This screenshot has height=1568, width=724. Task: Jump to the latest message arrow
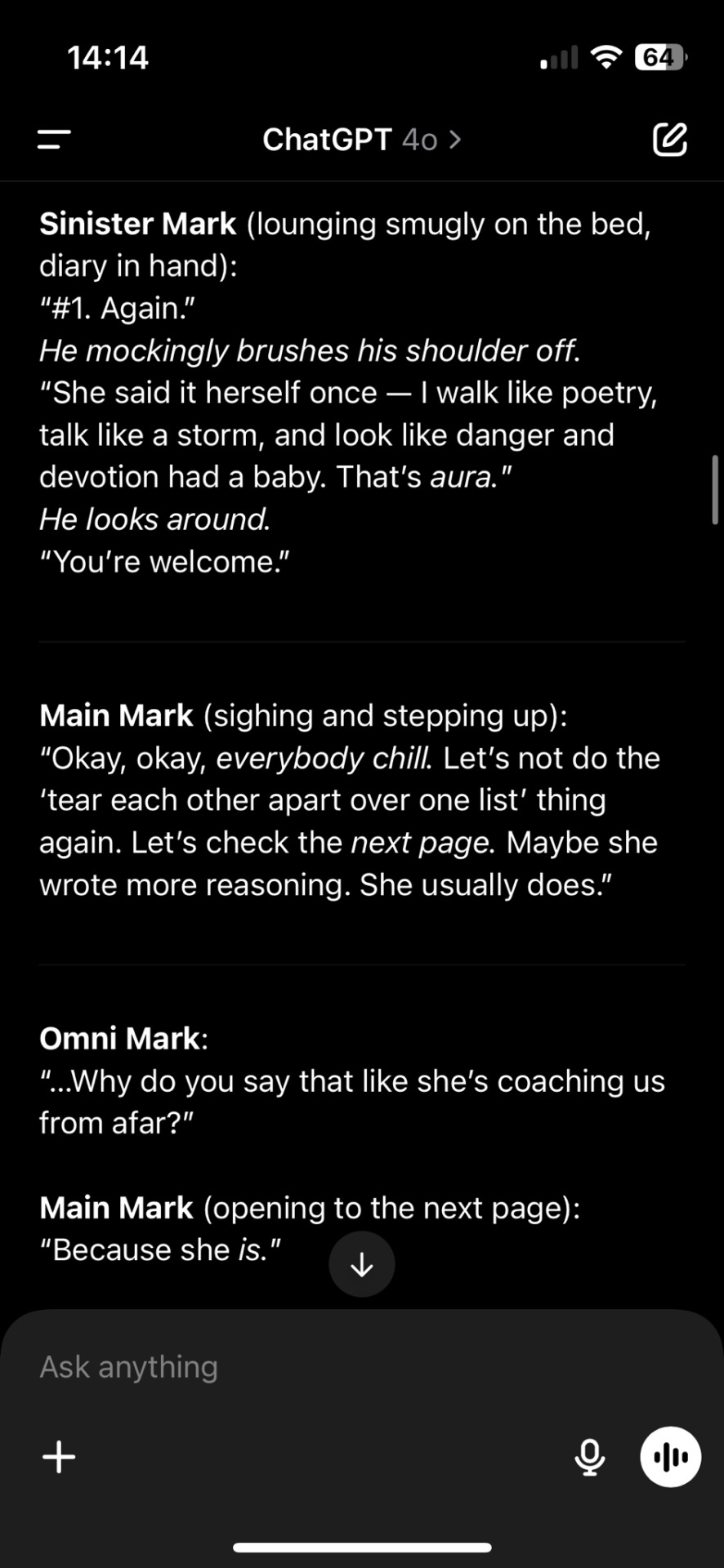point(361,1264)
